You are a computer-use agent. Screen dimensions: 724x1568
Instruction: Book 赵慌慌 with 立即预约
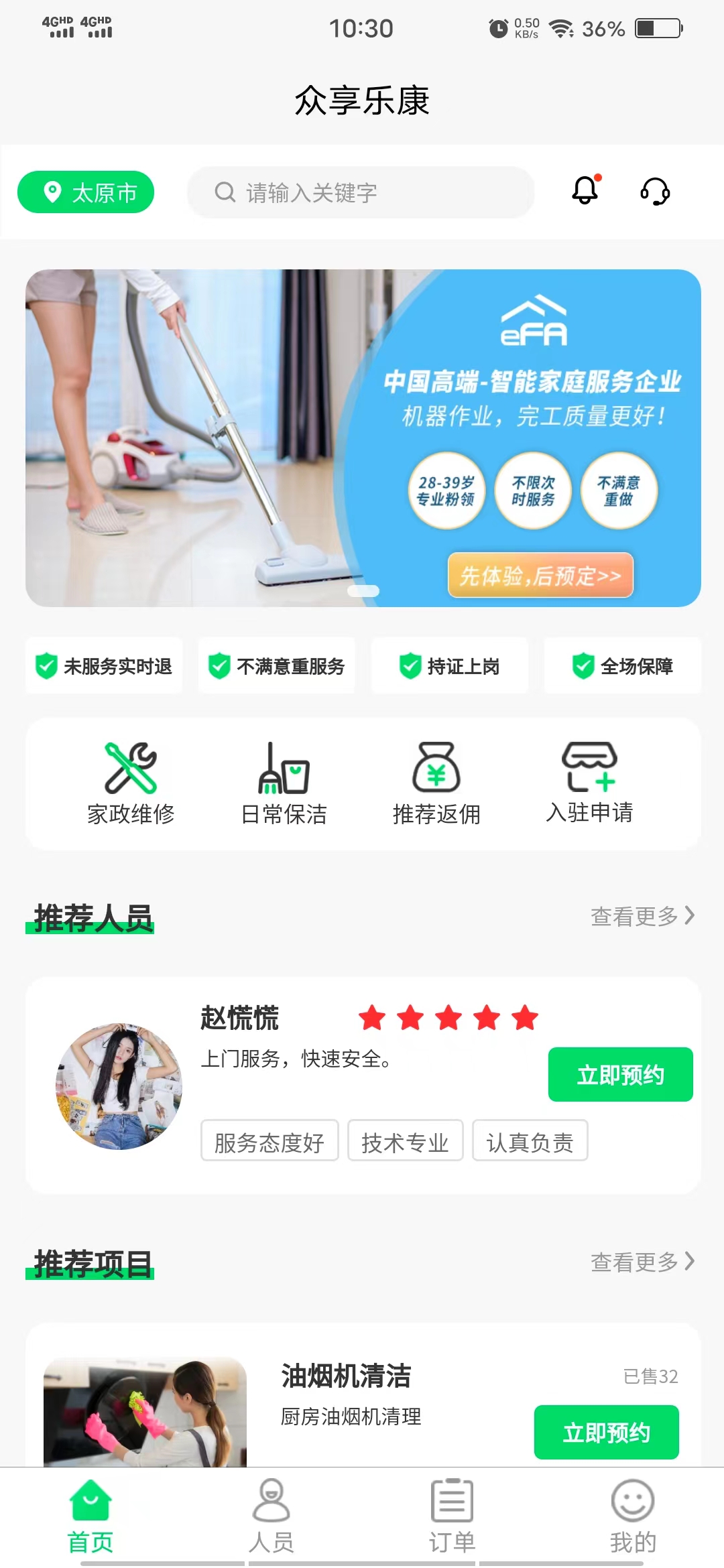(x=620, y=1075)
